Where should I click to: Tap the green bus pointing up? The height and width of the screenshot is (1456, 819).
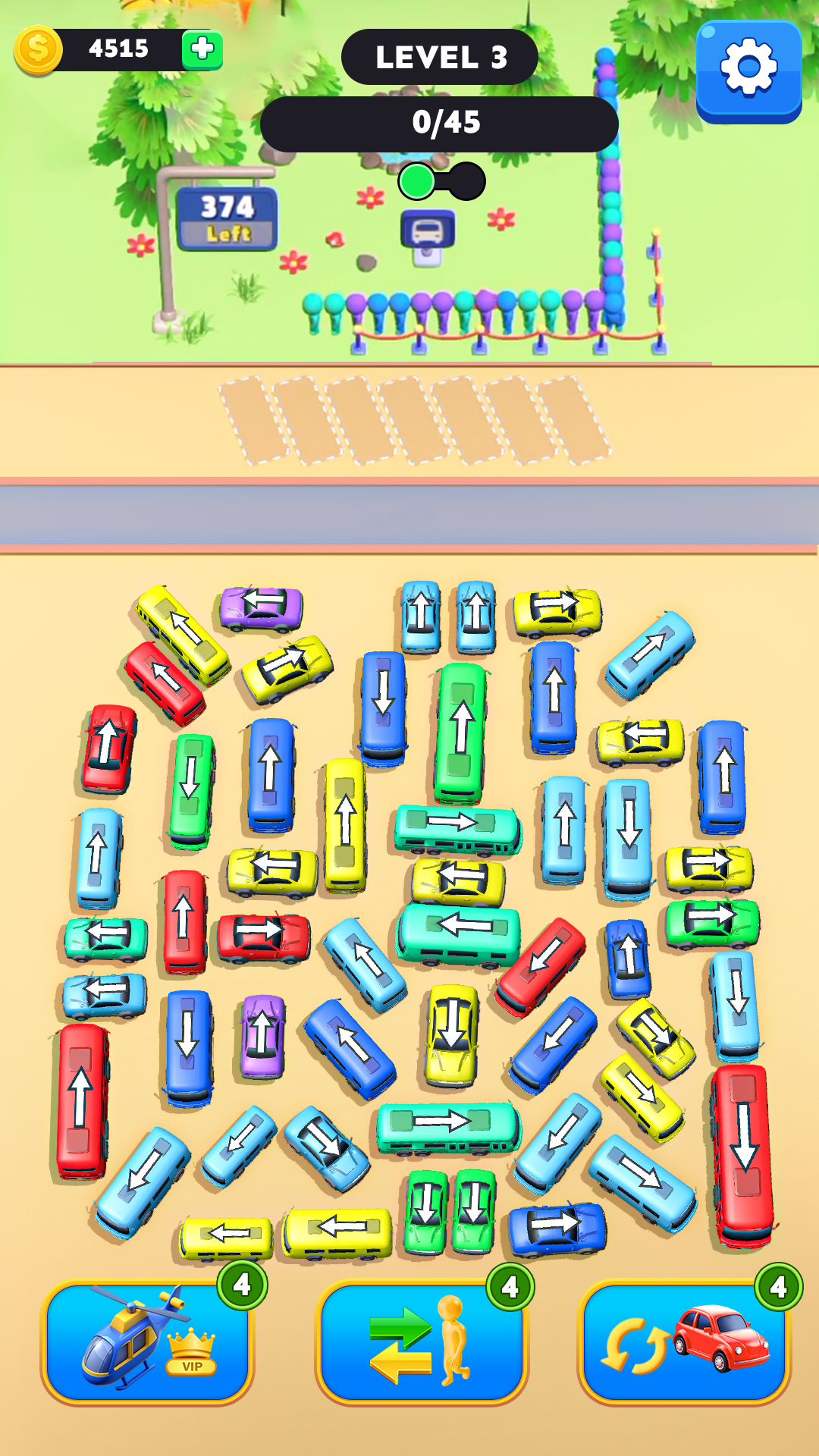click(x=460, y=733)
